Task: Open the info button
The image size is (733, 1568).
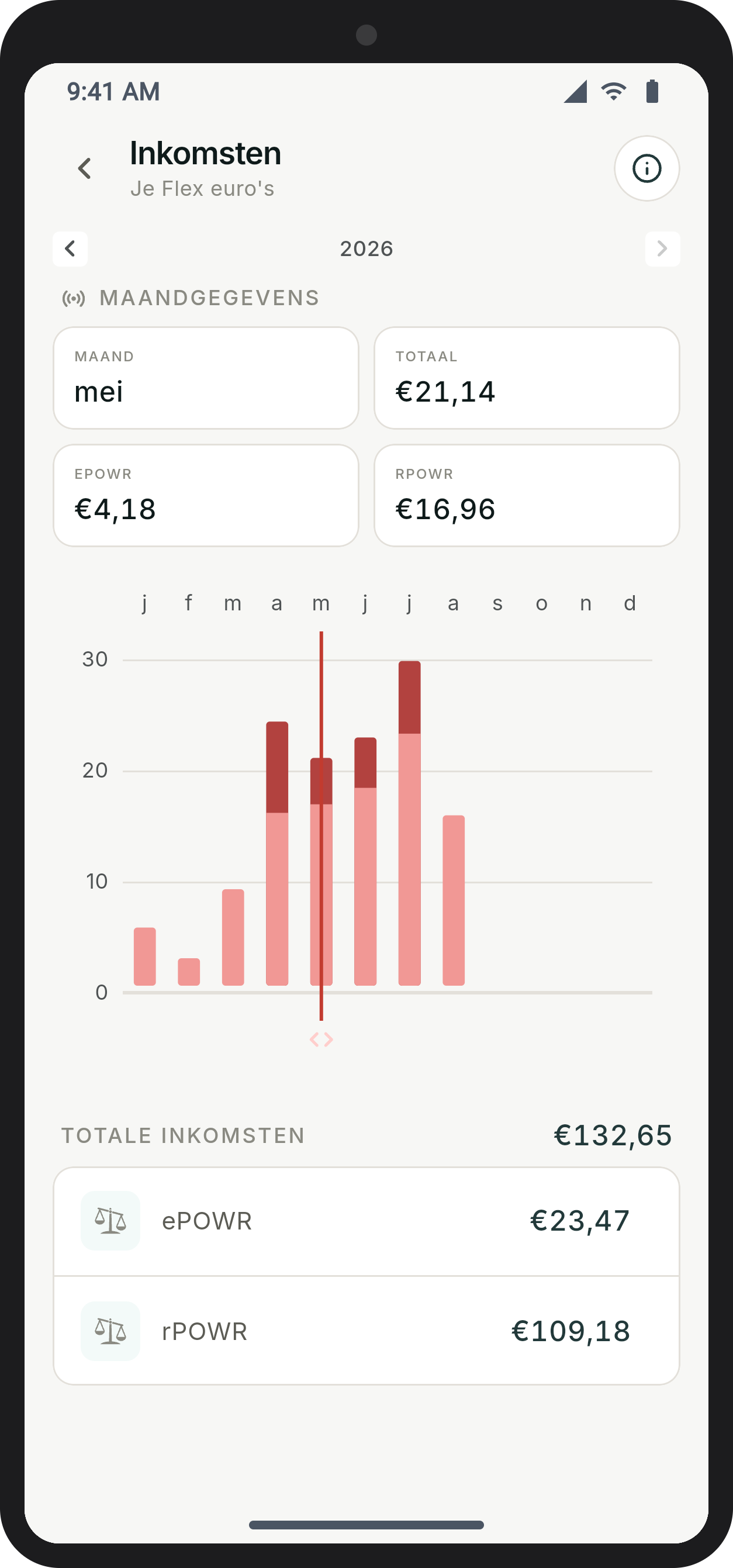Action: 646,168
